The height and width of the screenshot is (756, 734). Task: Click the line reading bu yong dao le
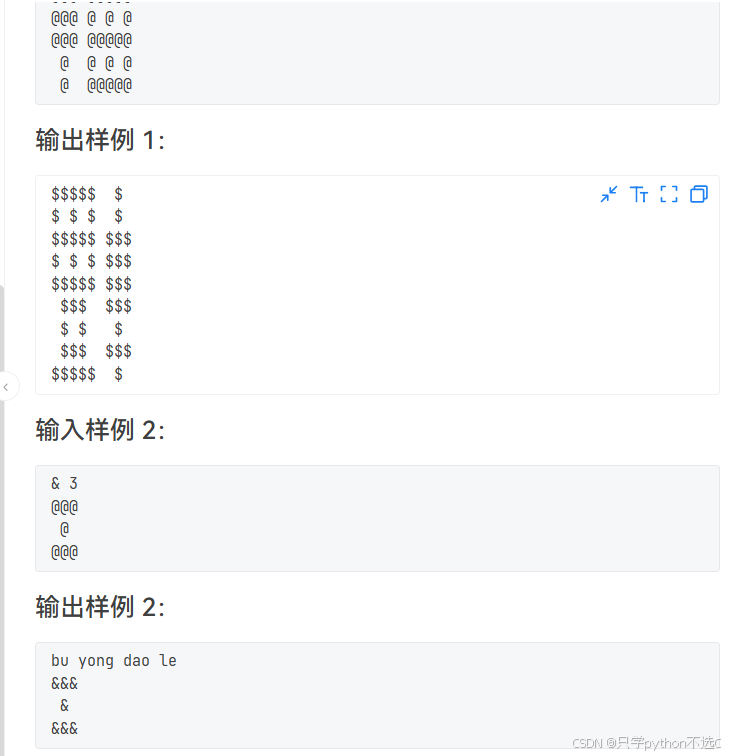click(x=112, y=660)
